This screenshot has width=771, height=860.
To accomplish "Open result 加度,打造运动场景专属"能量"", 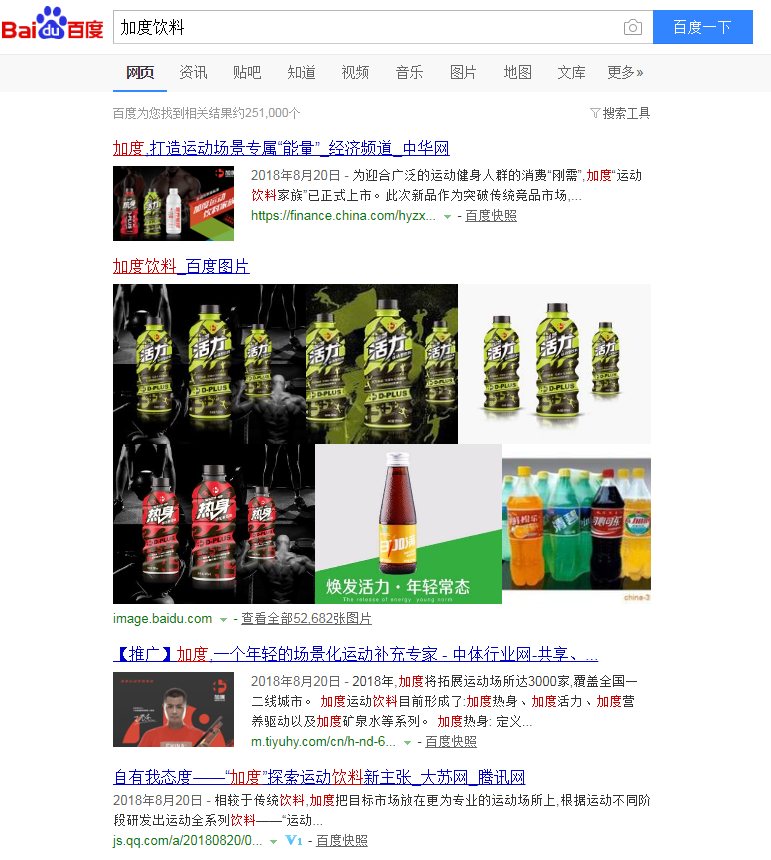I will coord(281,148).
